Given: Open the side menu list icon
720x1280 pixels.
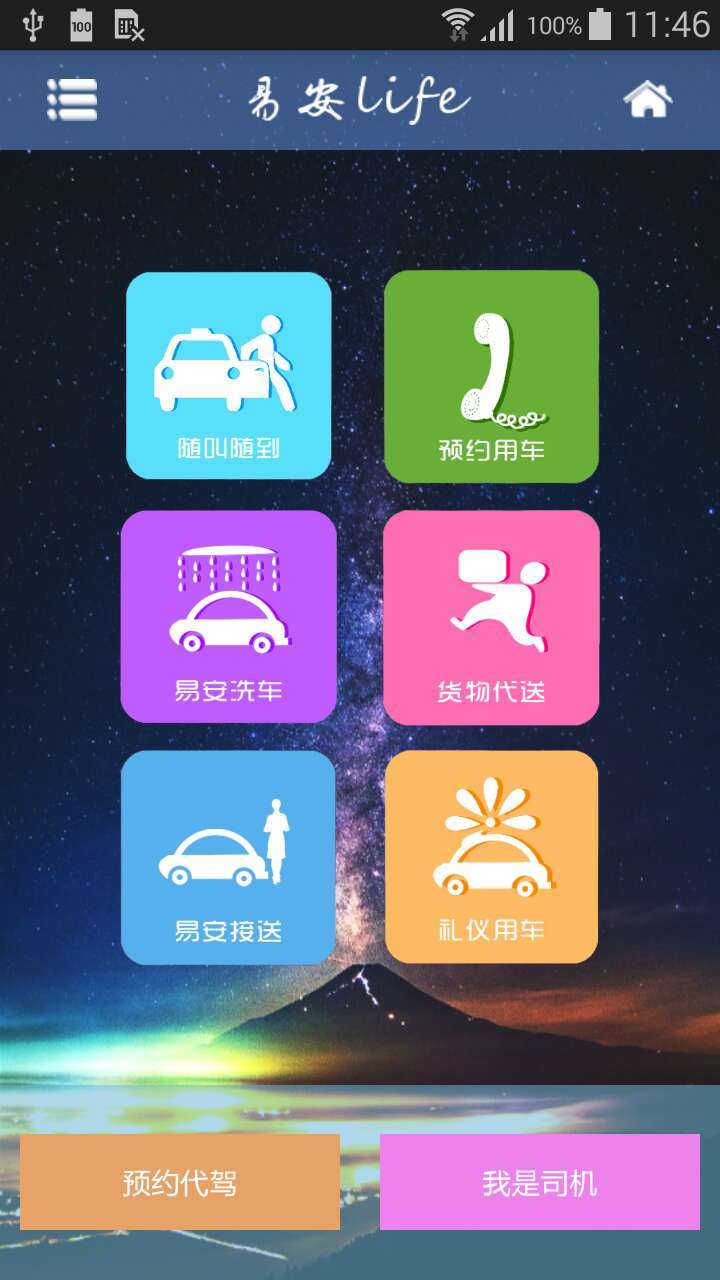Looking at the screenshot, I should point(72,100).
